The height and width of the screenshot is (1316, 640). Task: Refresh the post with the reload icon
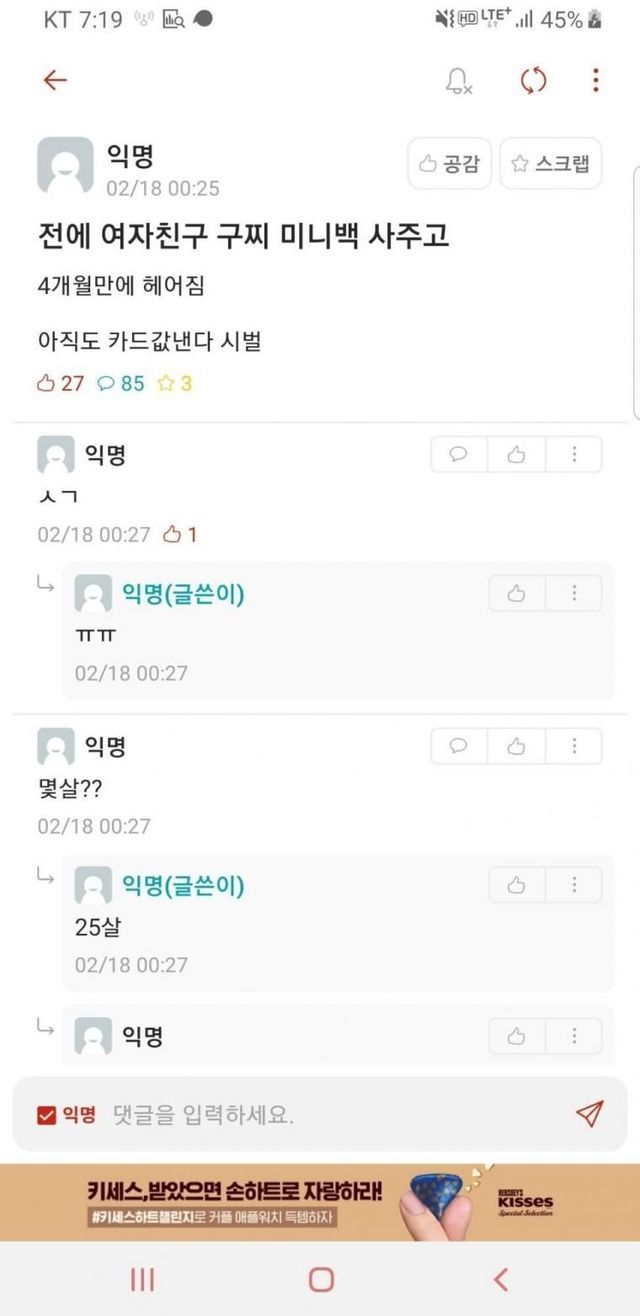click(x=534, y=81)
